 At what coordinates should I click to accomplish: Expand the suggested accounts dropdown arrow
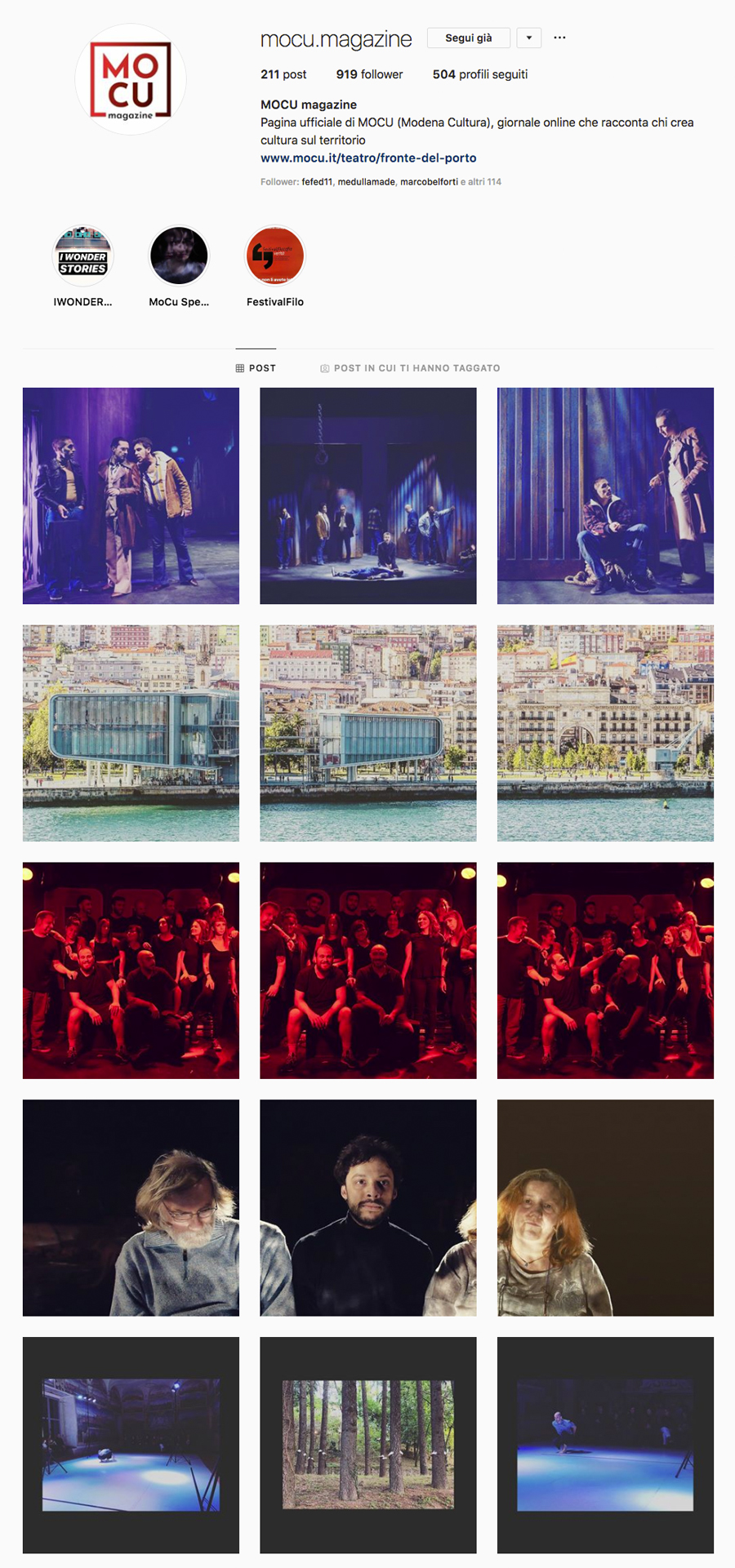529,38
